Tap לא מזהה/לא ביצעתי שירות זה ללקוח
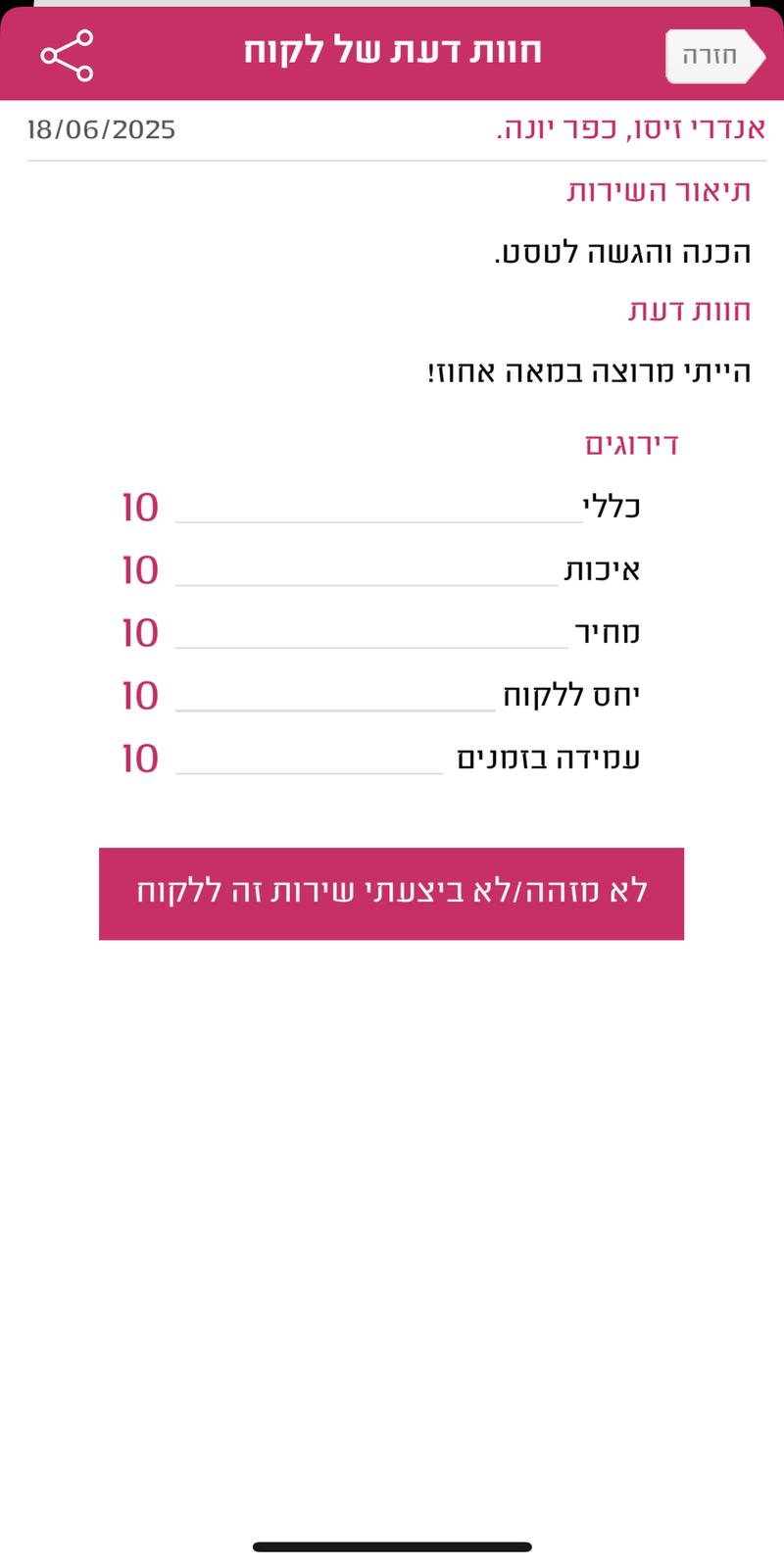This screenshot has width=784, height=1568. pyautogui.click(x=391, y=893)
